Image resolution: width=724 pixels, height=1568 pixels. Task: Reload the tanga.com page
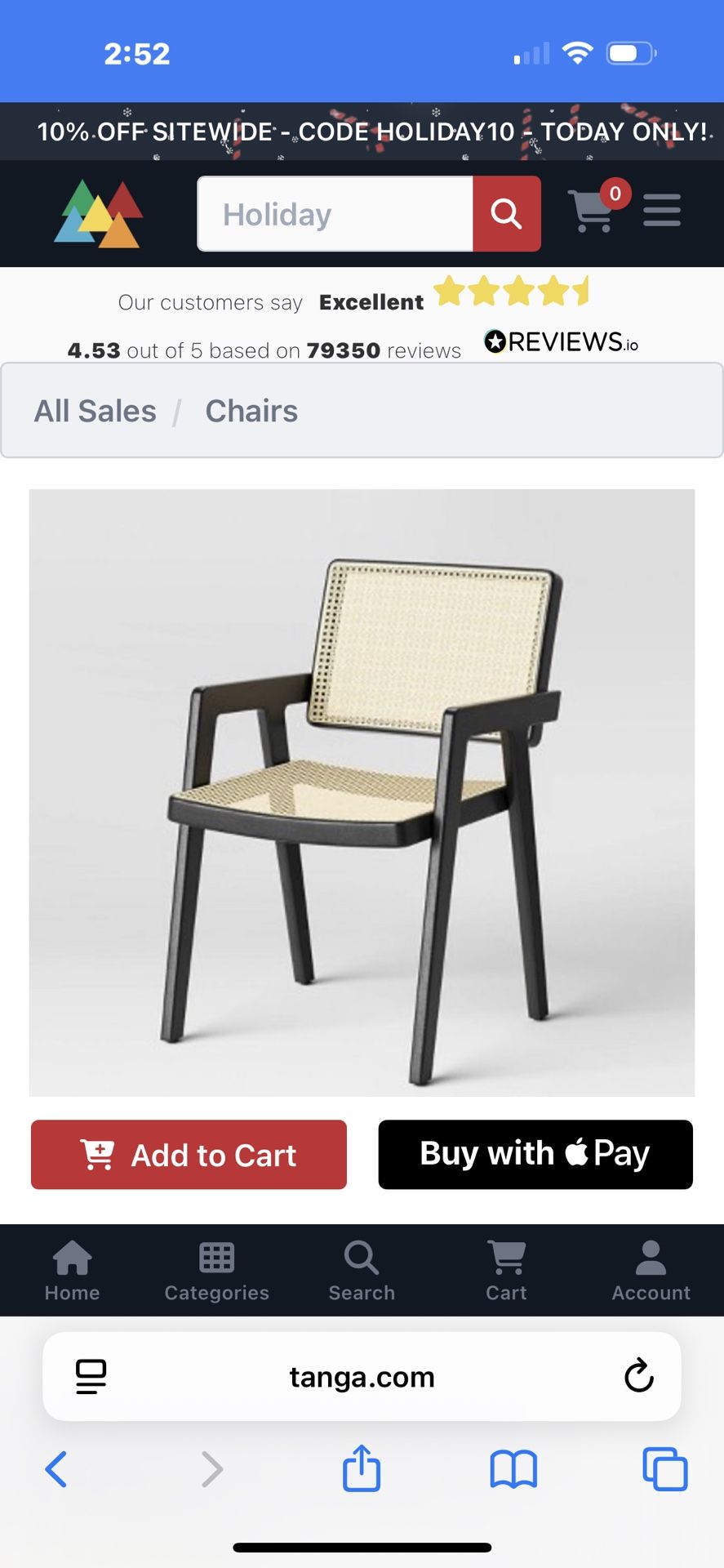pos(639,1376)
